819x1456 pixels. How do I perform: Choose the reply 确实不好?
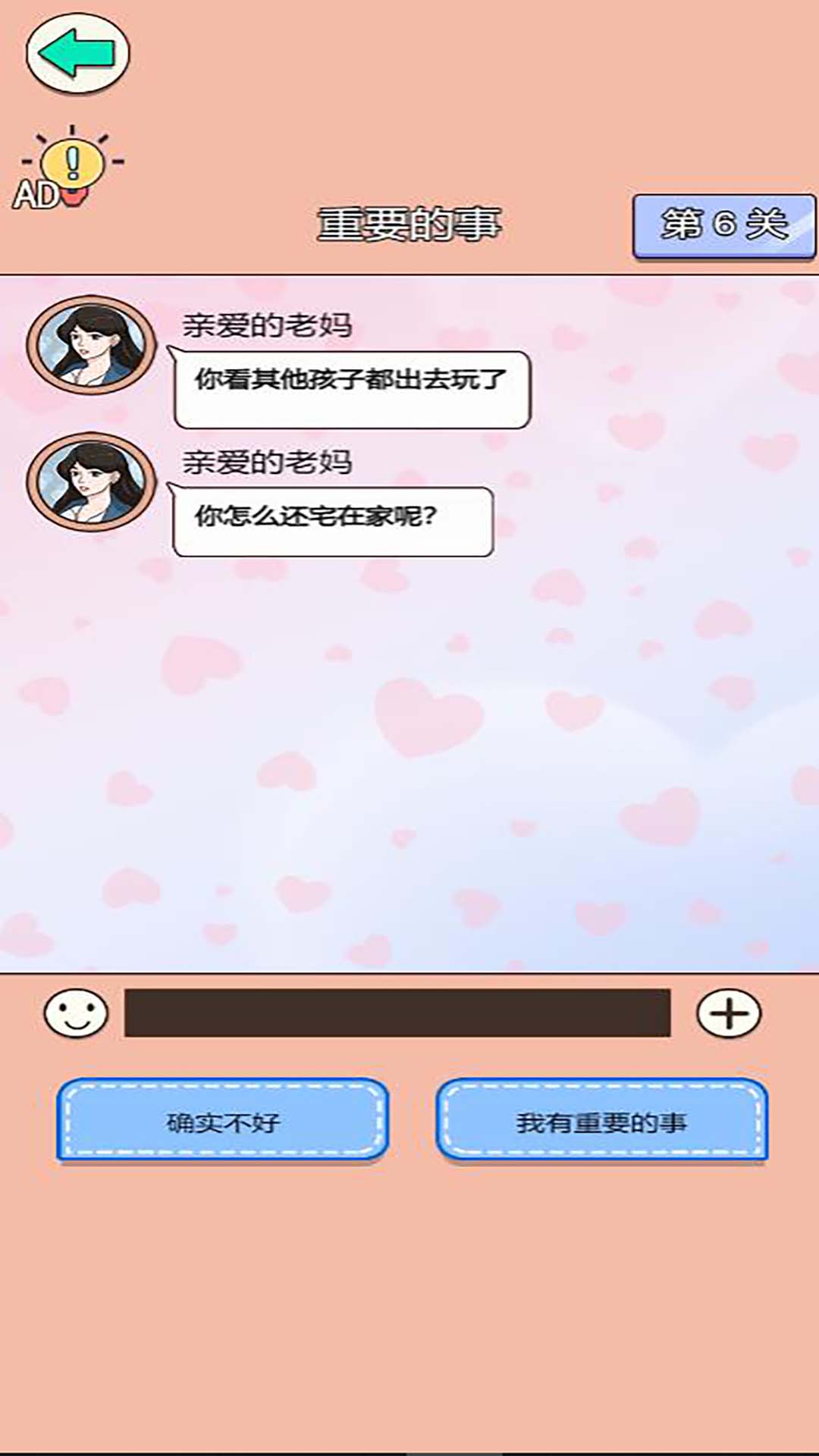[223, 1121]
